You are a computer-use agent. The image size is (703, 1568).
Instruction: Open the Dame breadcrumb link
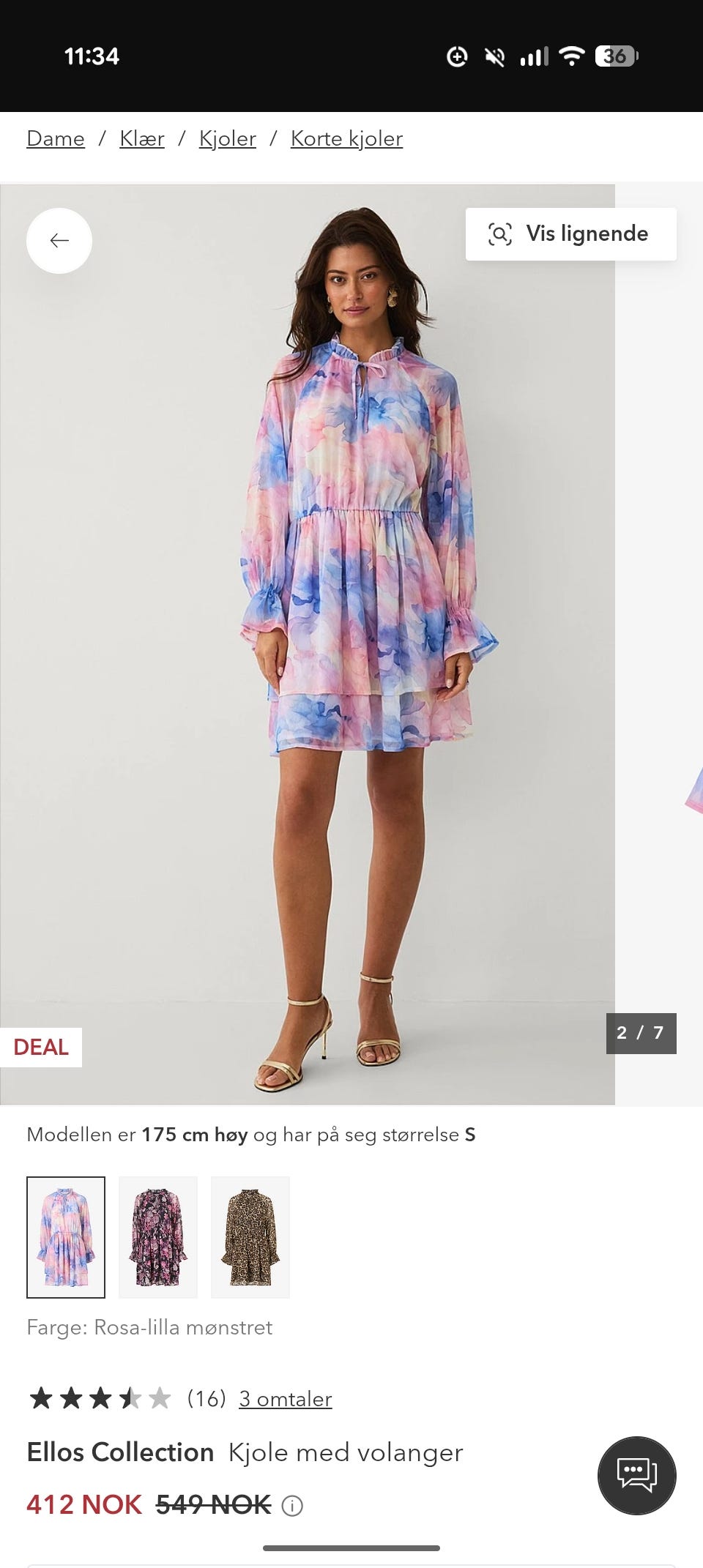(56, 138)
